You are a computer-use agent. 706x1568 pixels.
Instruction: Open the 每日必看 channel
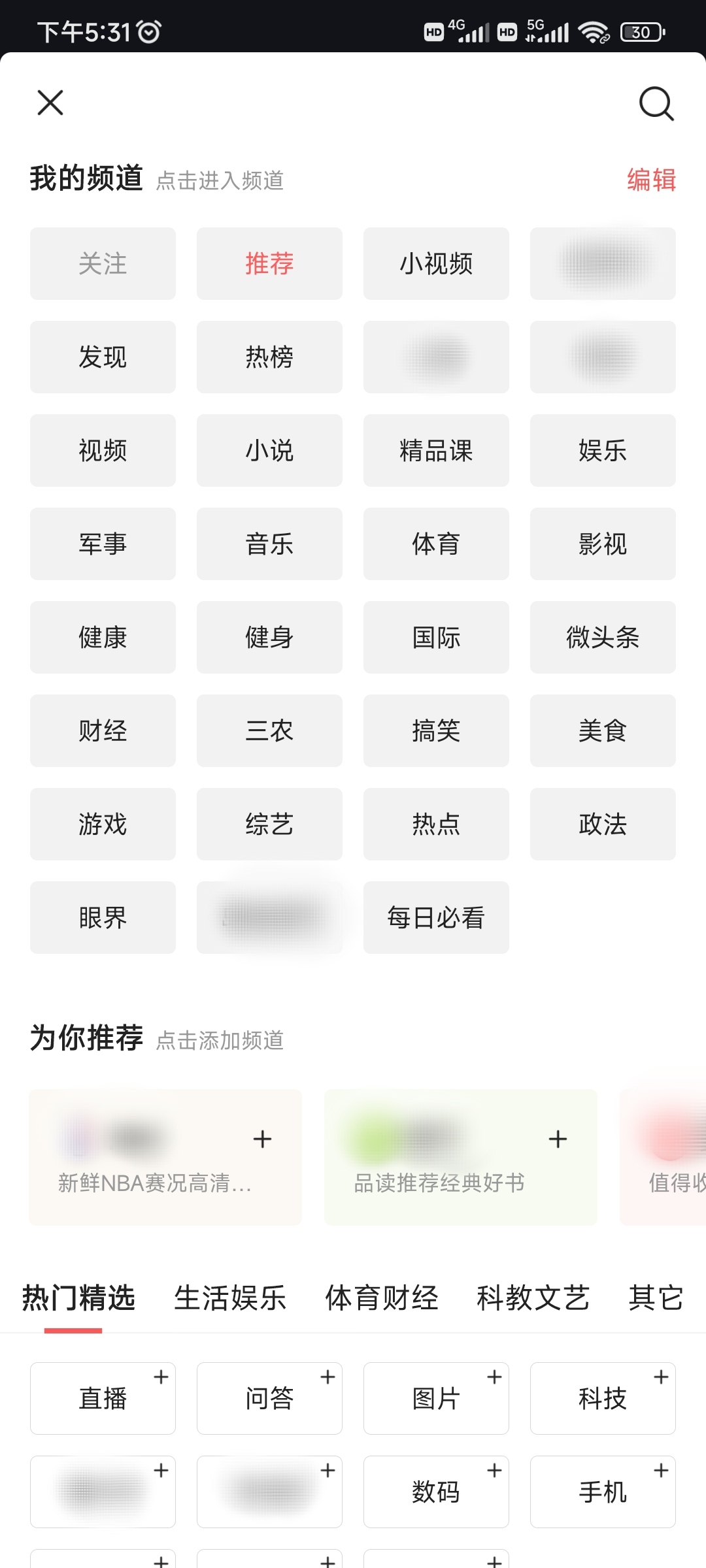[435, 917]
